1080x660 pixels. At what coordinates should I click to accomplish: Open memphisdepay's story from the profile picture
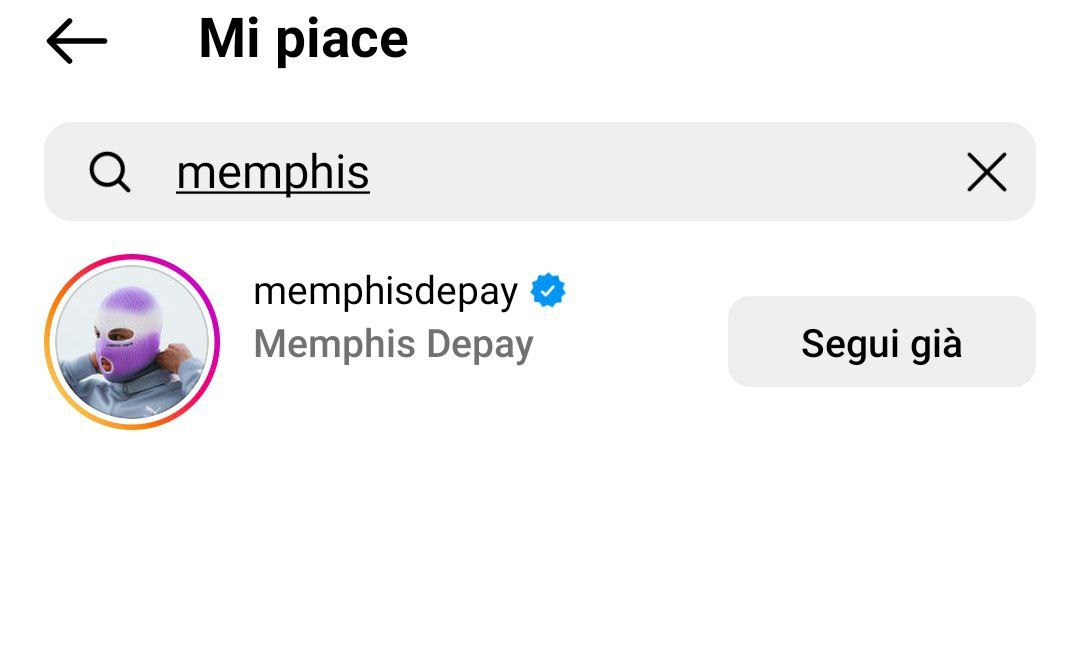coord(132,342)
